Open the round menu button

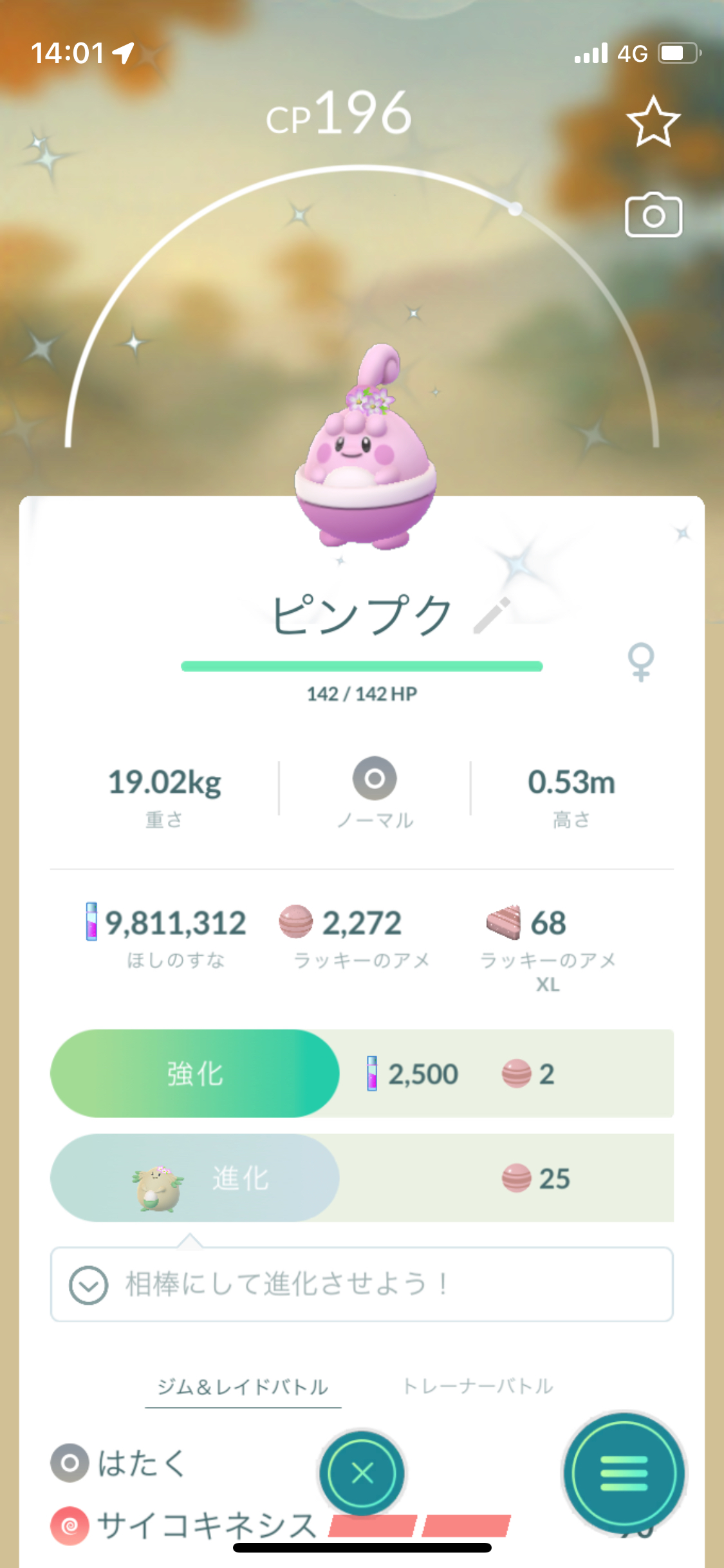(623, 1473)
